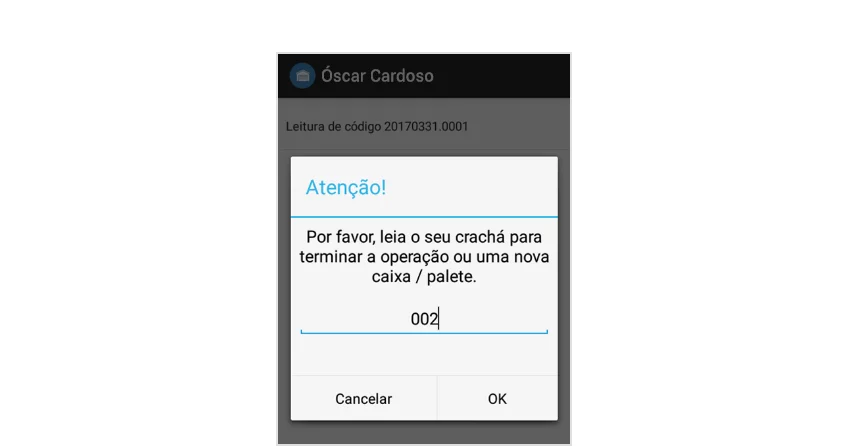Confirm the dialog with OK
848x446 pixels.
(497, 398)
